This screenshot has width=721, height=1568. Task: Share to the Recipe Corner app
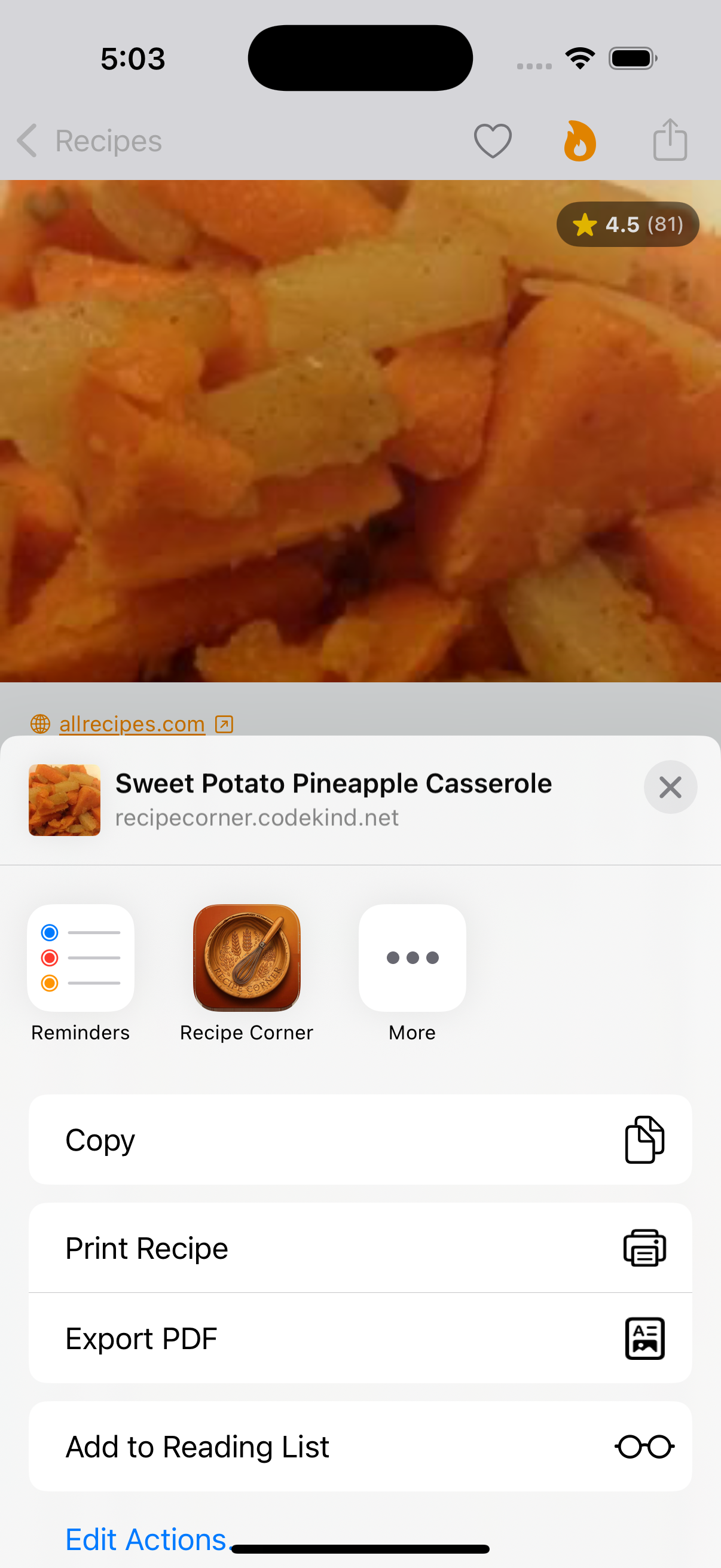(246, 957)
